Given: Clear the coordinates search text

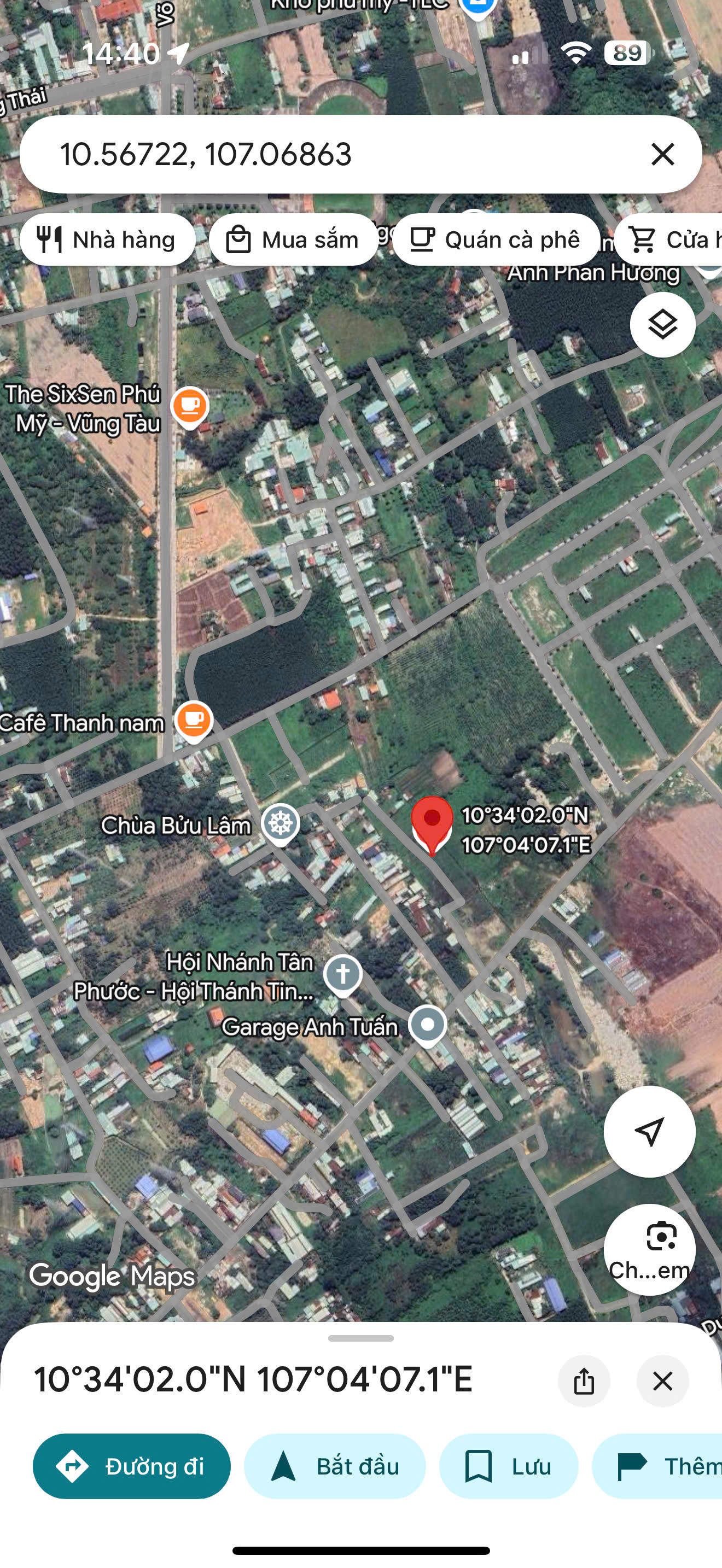Looking at the screenshot, I should coord(662,154).
